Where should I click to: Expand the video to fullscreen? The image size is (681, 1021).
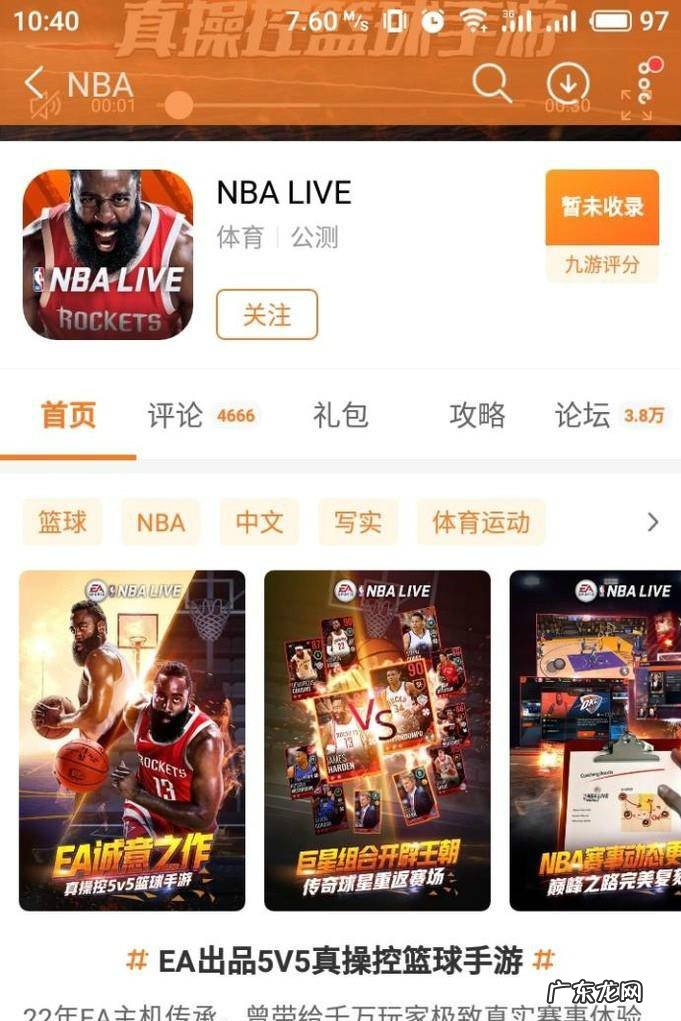point(636,105)
